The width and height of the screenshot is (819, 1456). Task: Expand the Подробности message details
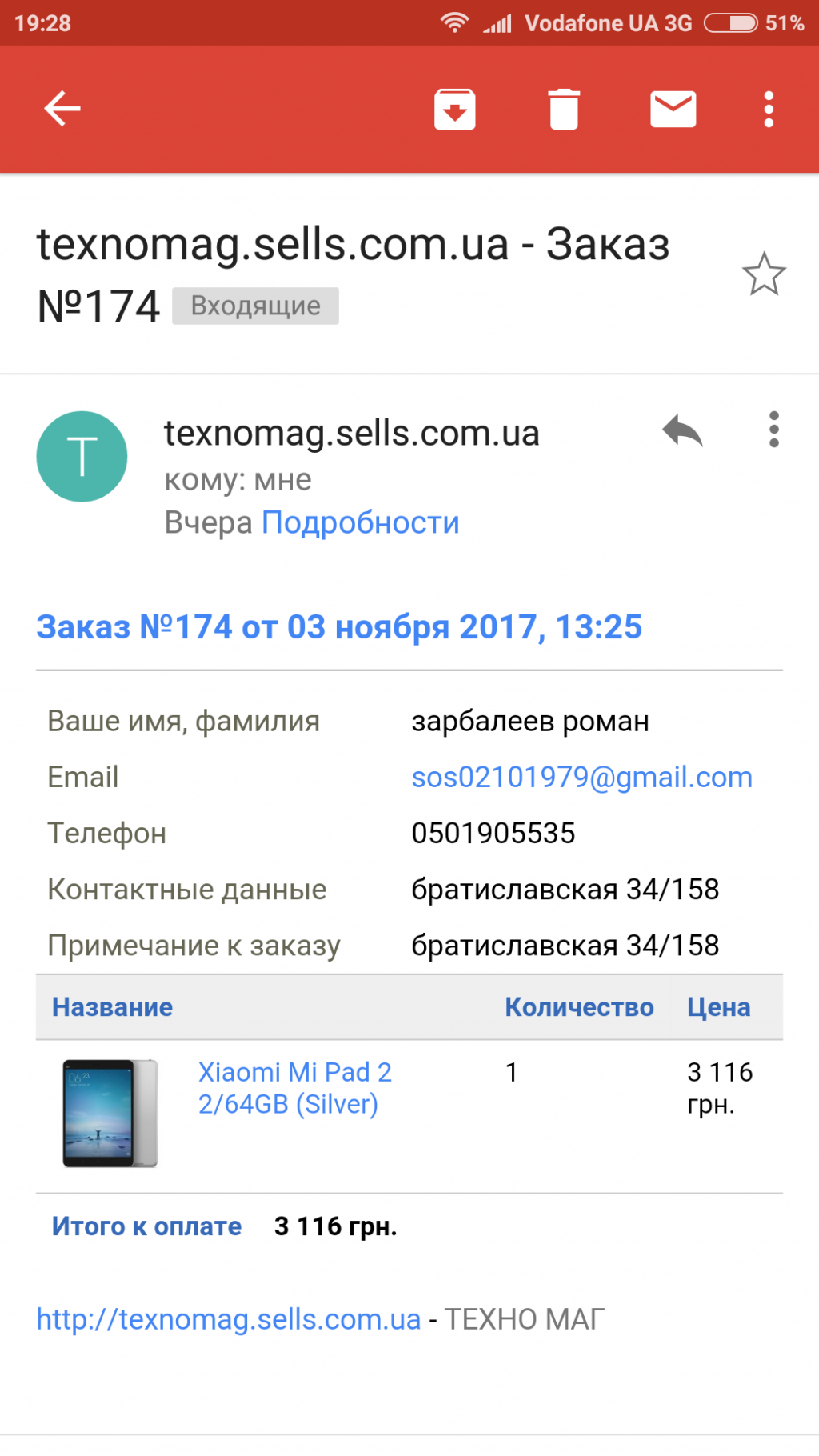click(361, 522)
